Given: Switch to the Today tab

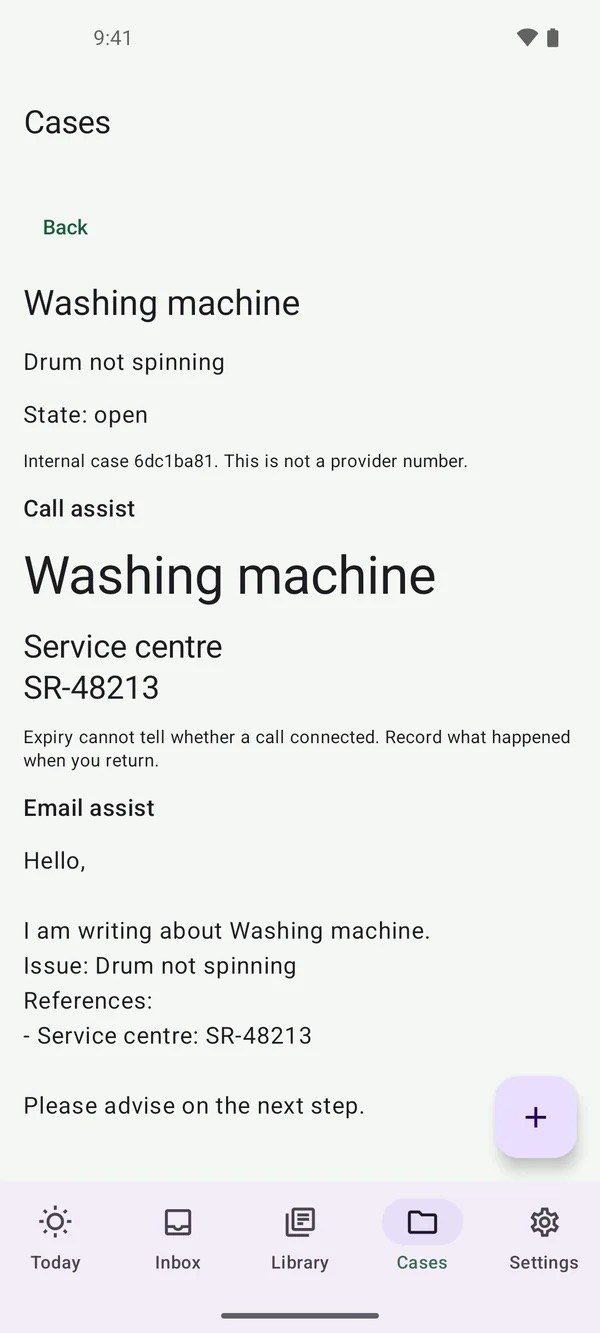Looking at the screenshot, I should (55, 1238).
